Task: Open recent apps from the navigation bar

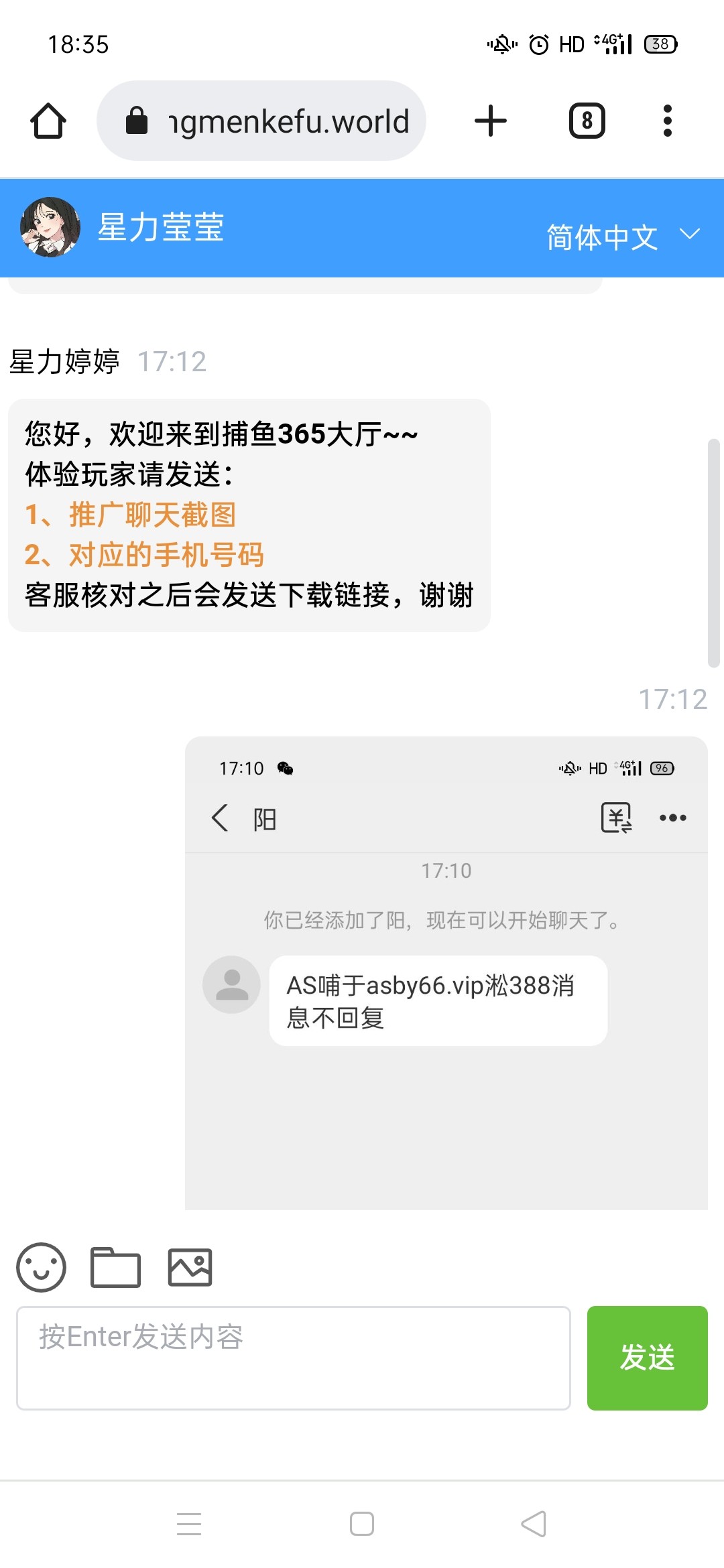Action: [x=189, y=1524]
